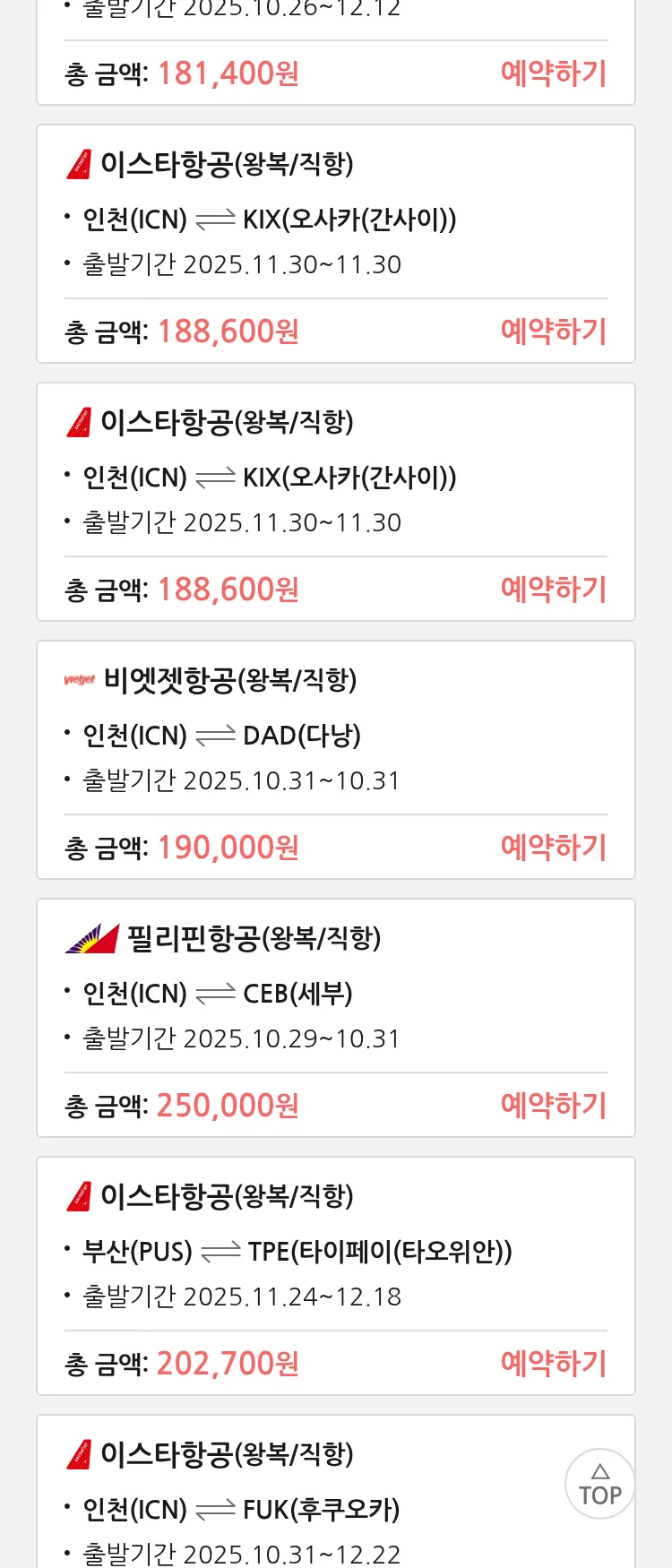This screenshot has height=1568, width=672.
Task: Tap 예약하기 on the 필리핀항공 Cebu fare
Action: click(x=553, y=1106)
